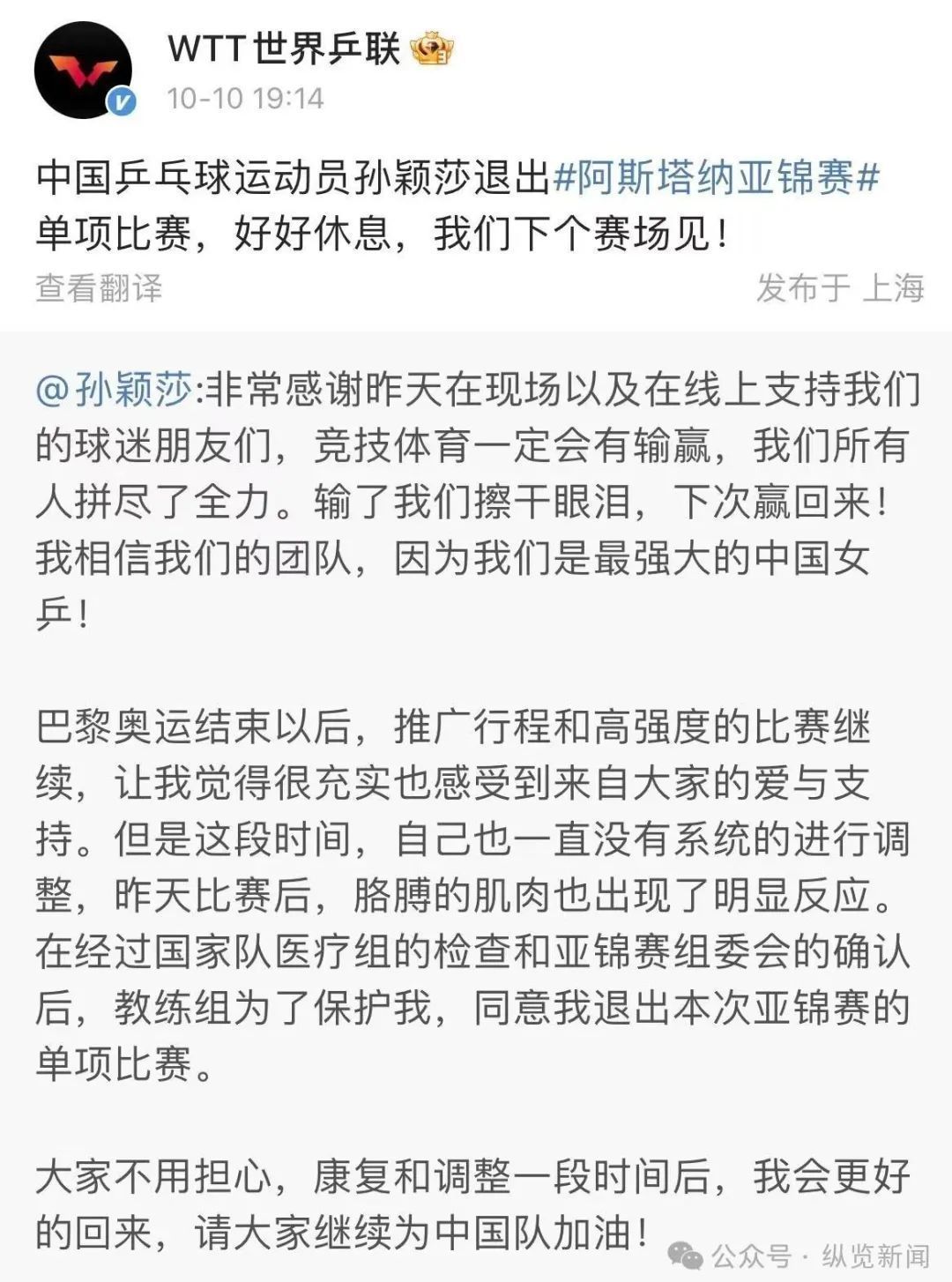952x1282 pixels.
Task: Tap 查看翻译 to translate the post
Action: pyautogui.click(x=99, y=288)
